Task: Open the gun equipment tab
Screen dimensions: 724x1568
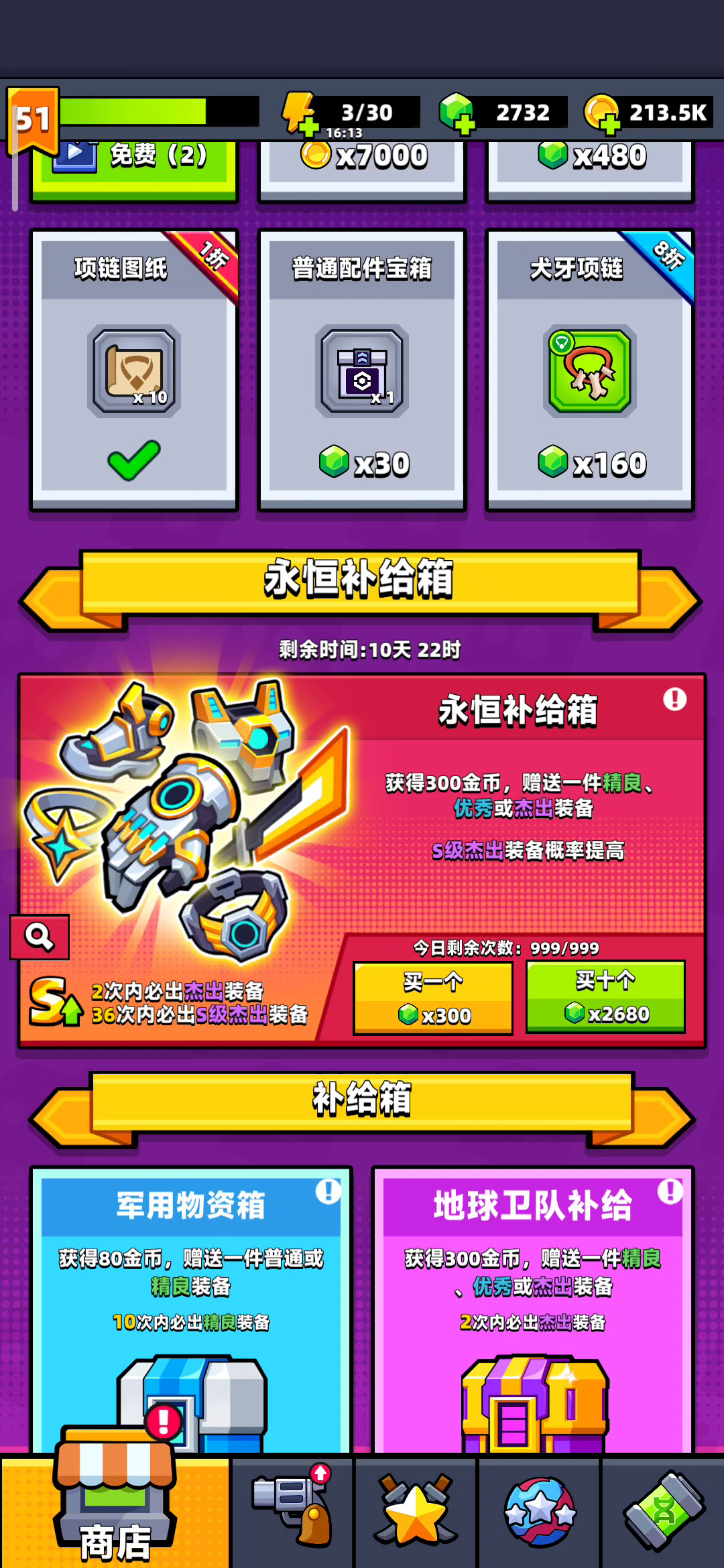Action: [x=293, y=1512]
